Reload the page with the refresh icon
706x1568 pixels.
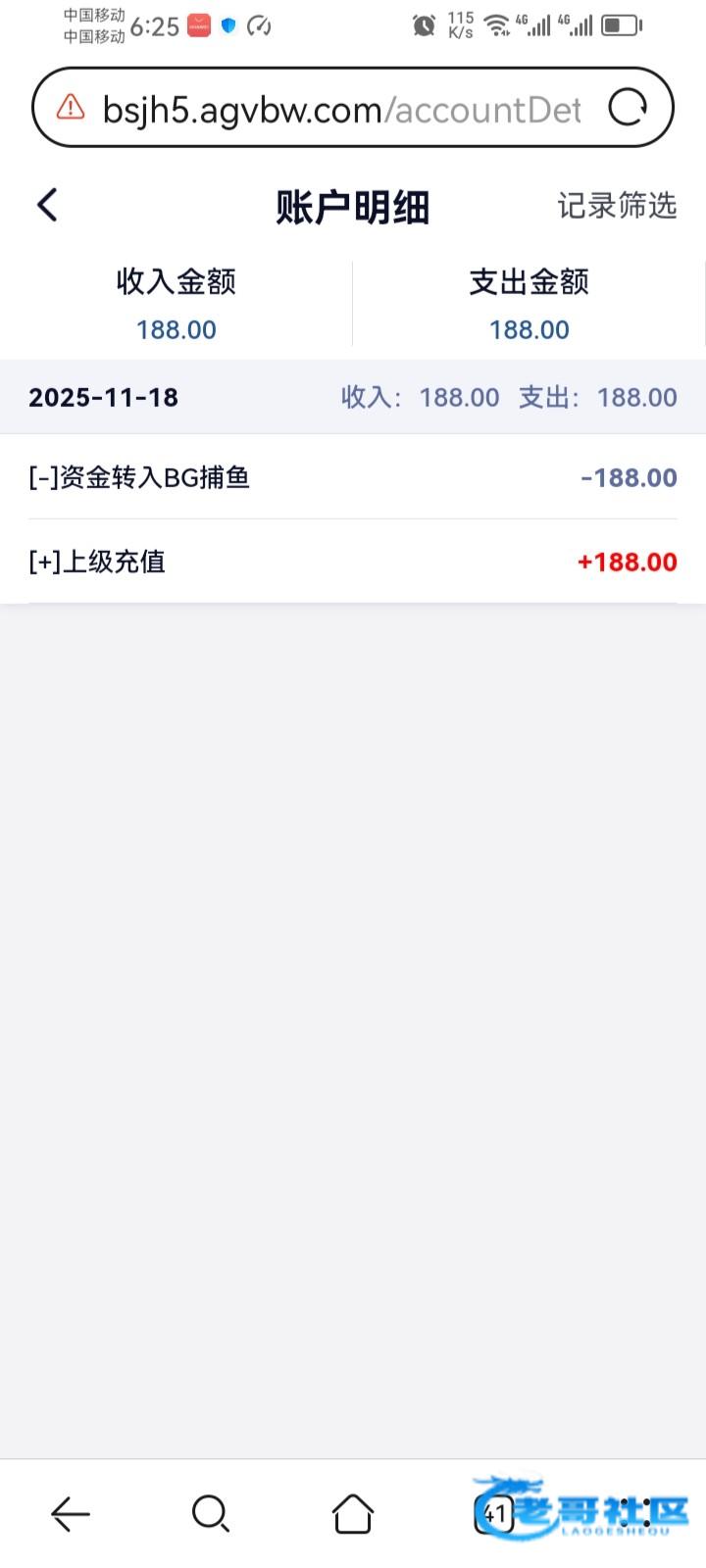(x=628, y=108)
